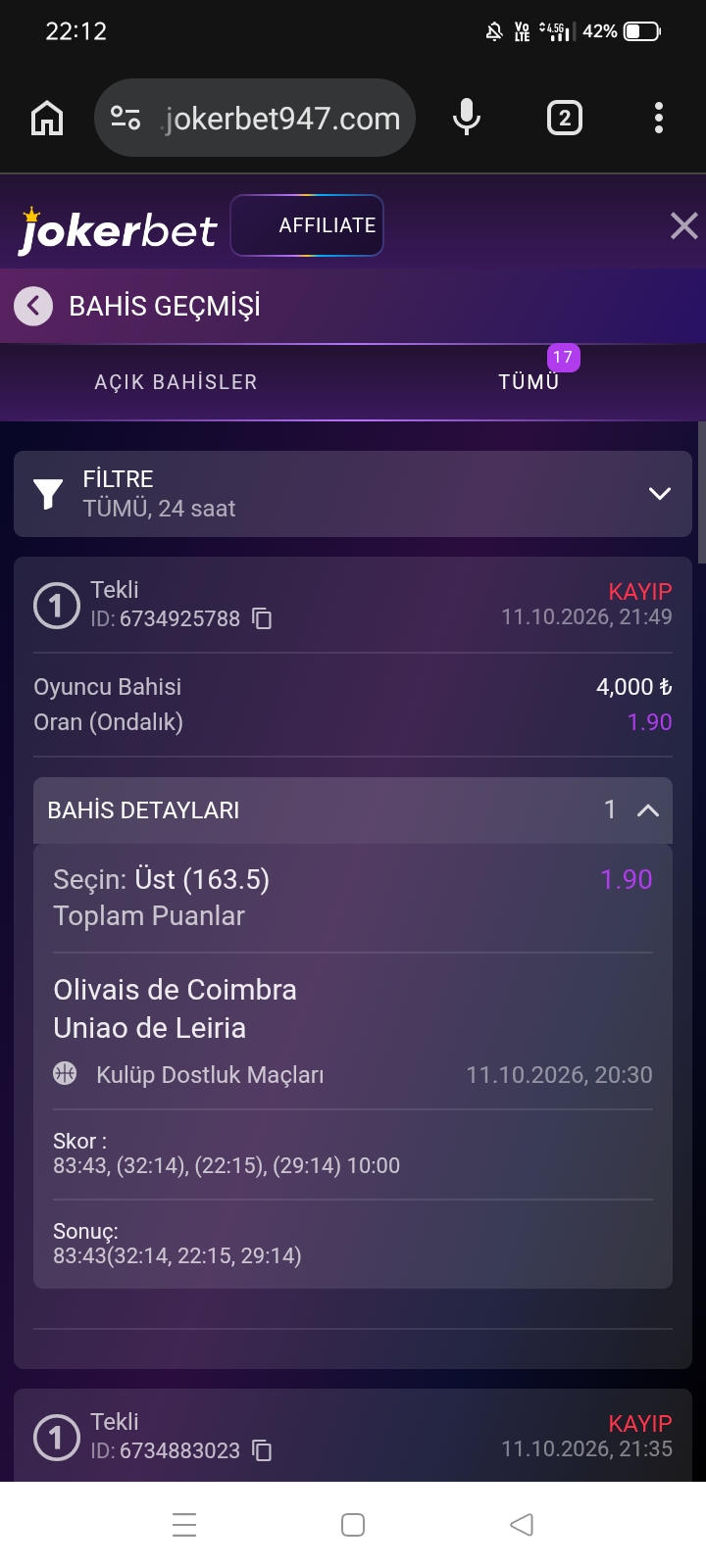706x1568 pixels.
Task: Go back from Bahis Geçmişi
Action: click(x=33, y=306)
